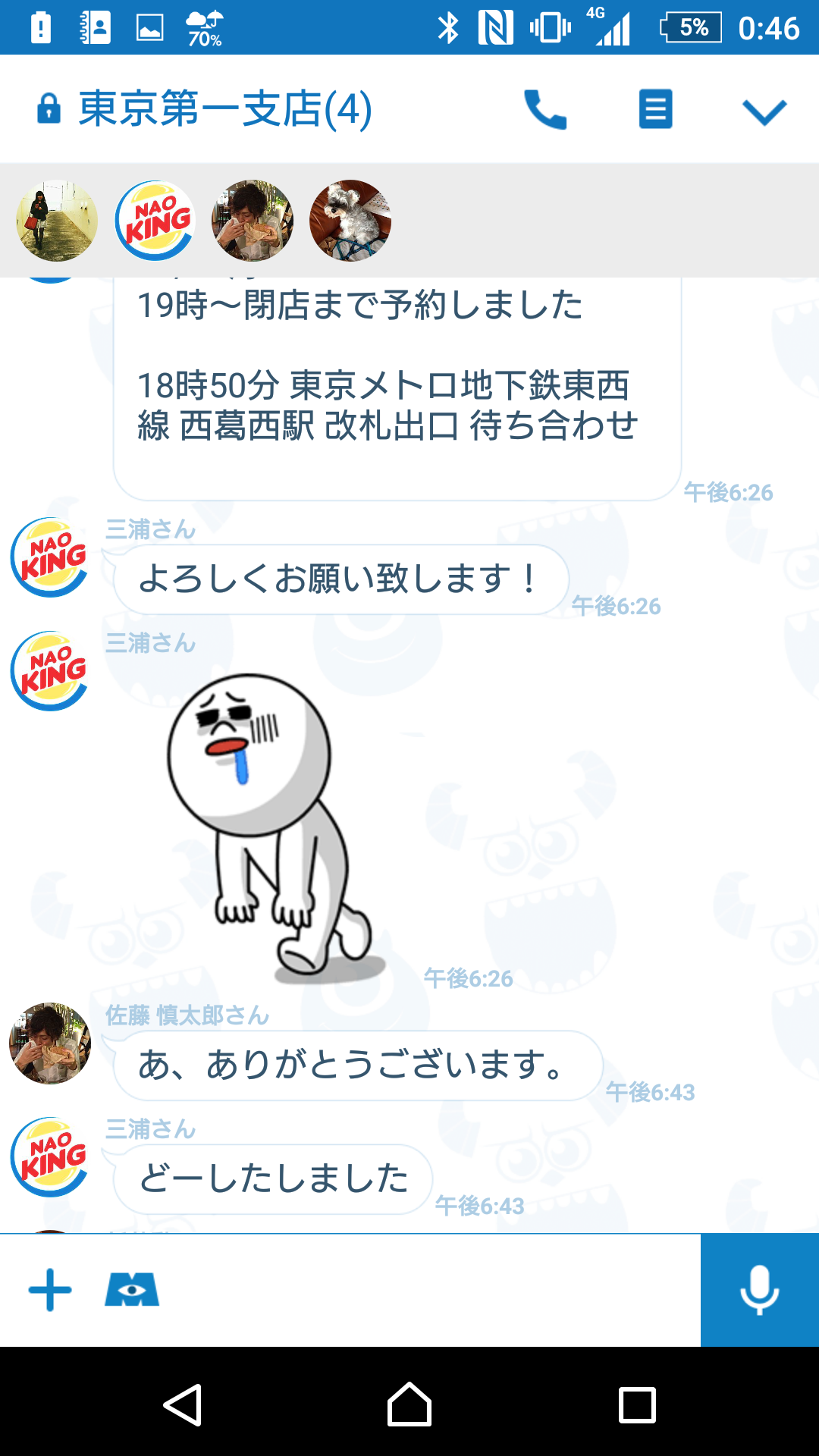The height and width of the screenshot is (1456, 819).
Task: Open the notes icon in header
Action: [x=655, y=110]
